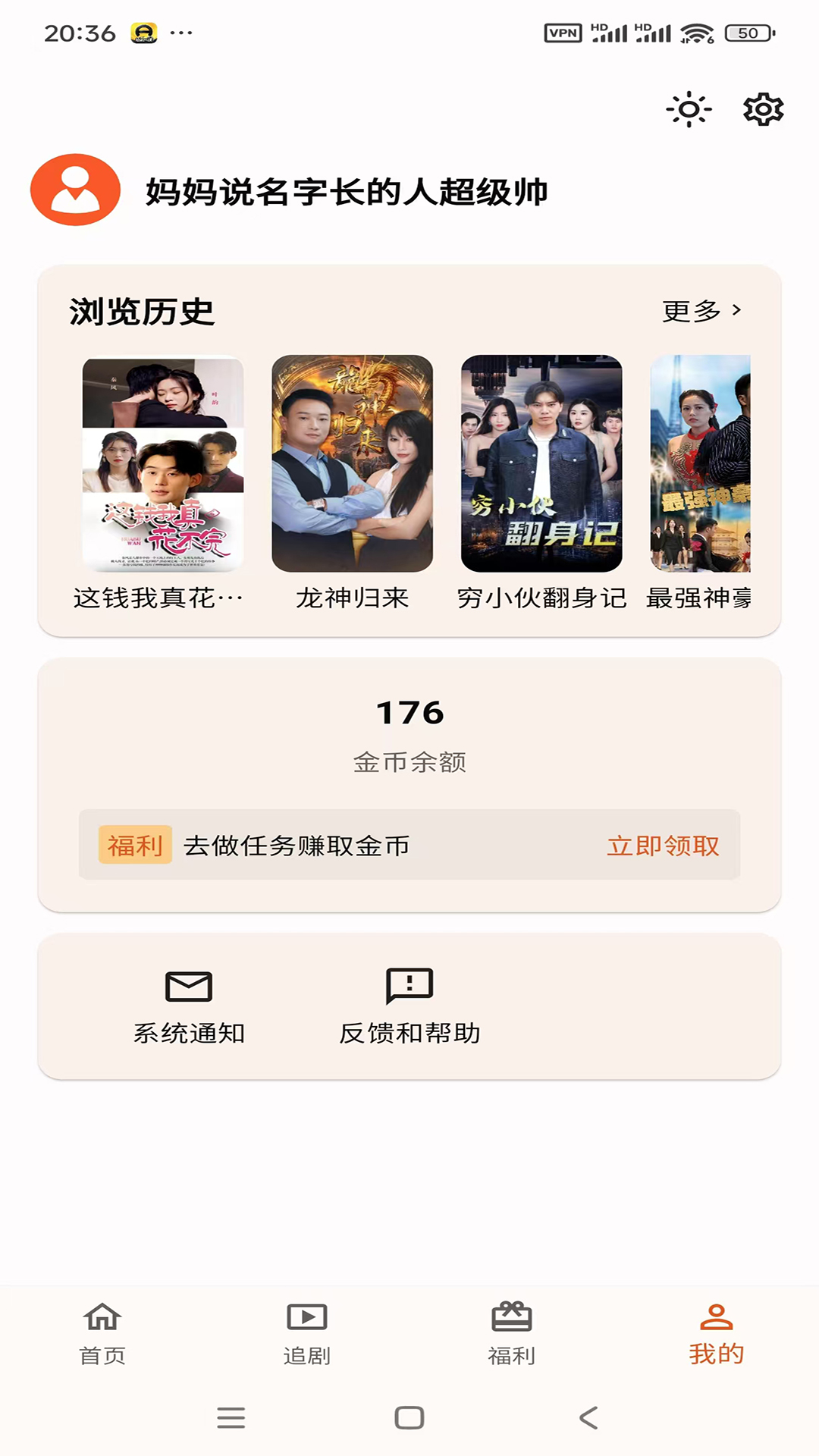Image resolution: width=819 pixels, height=1456 pixels.
Task: Click the 去做任务赚取金币 banner
Action: click(297, 846)
